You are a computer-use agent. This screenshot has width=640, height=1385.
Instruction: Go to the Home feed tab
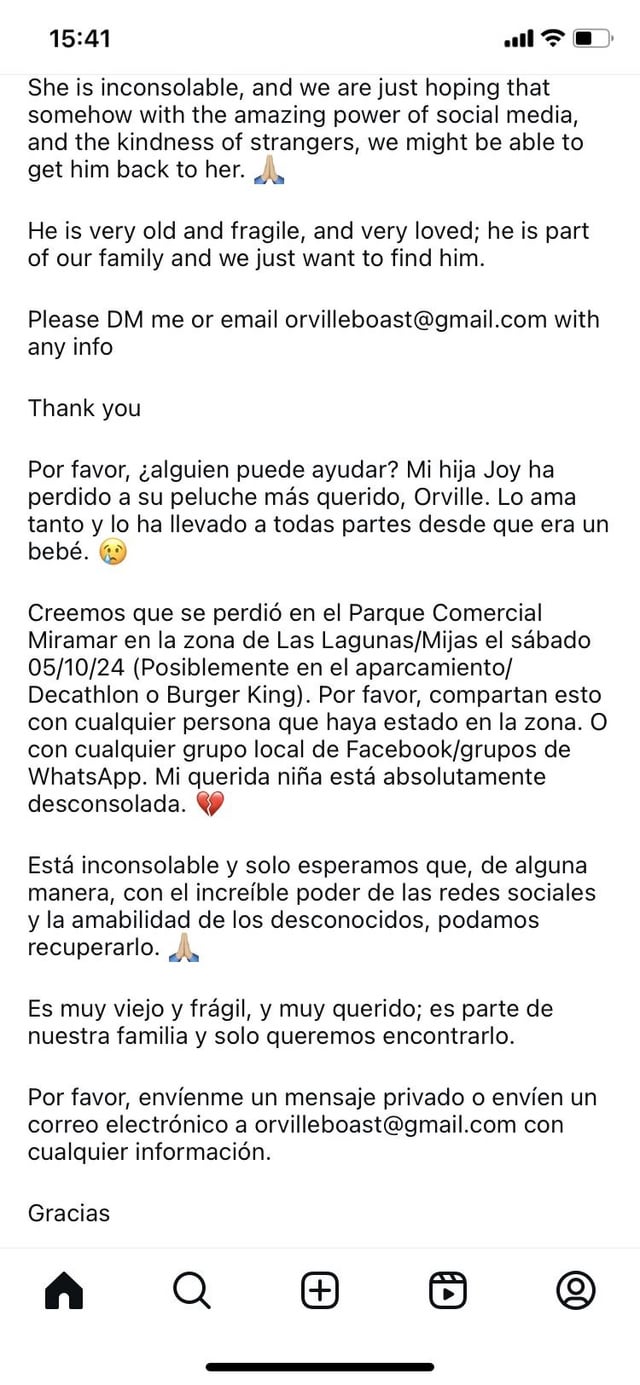pyautogui.click(x=64, y=1290)
